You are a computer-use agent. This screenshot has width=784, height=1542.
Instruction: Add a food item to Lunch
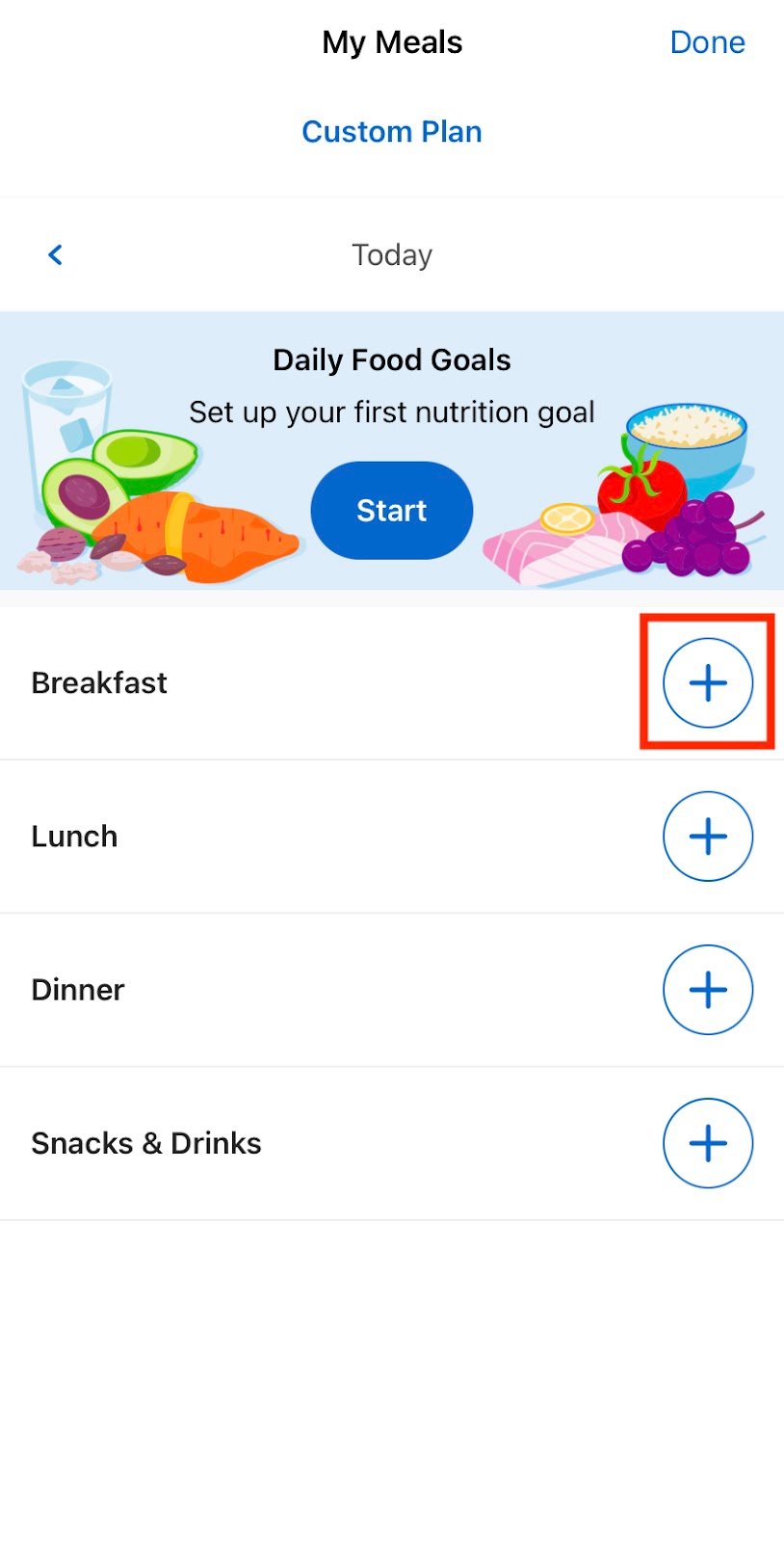[x=707, y=836]
